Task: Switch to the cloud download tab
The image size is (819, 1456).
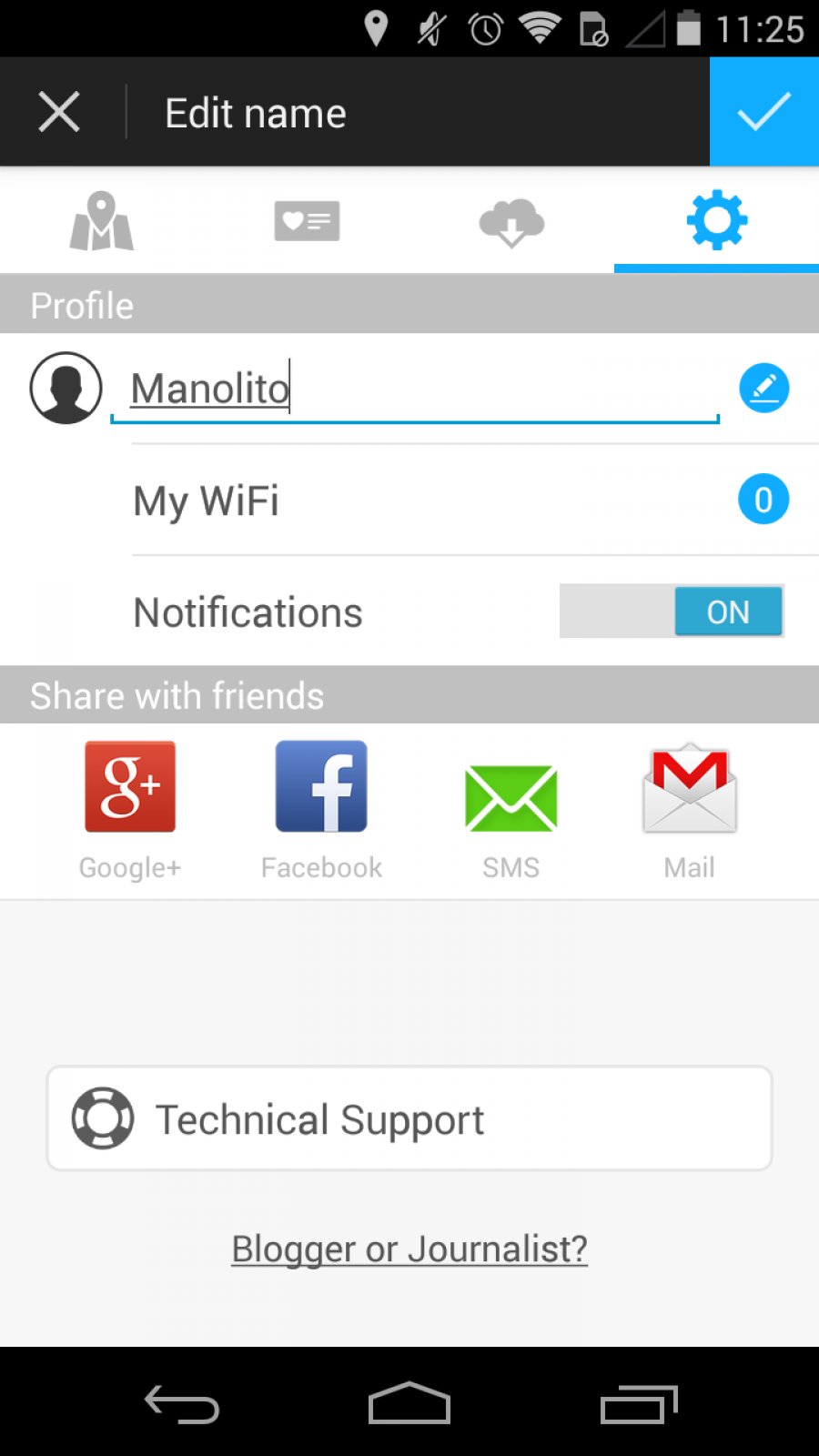Action: pos(511,221)
